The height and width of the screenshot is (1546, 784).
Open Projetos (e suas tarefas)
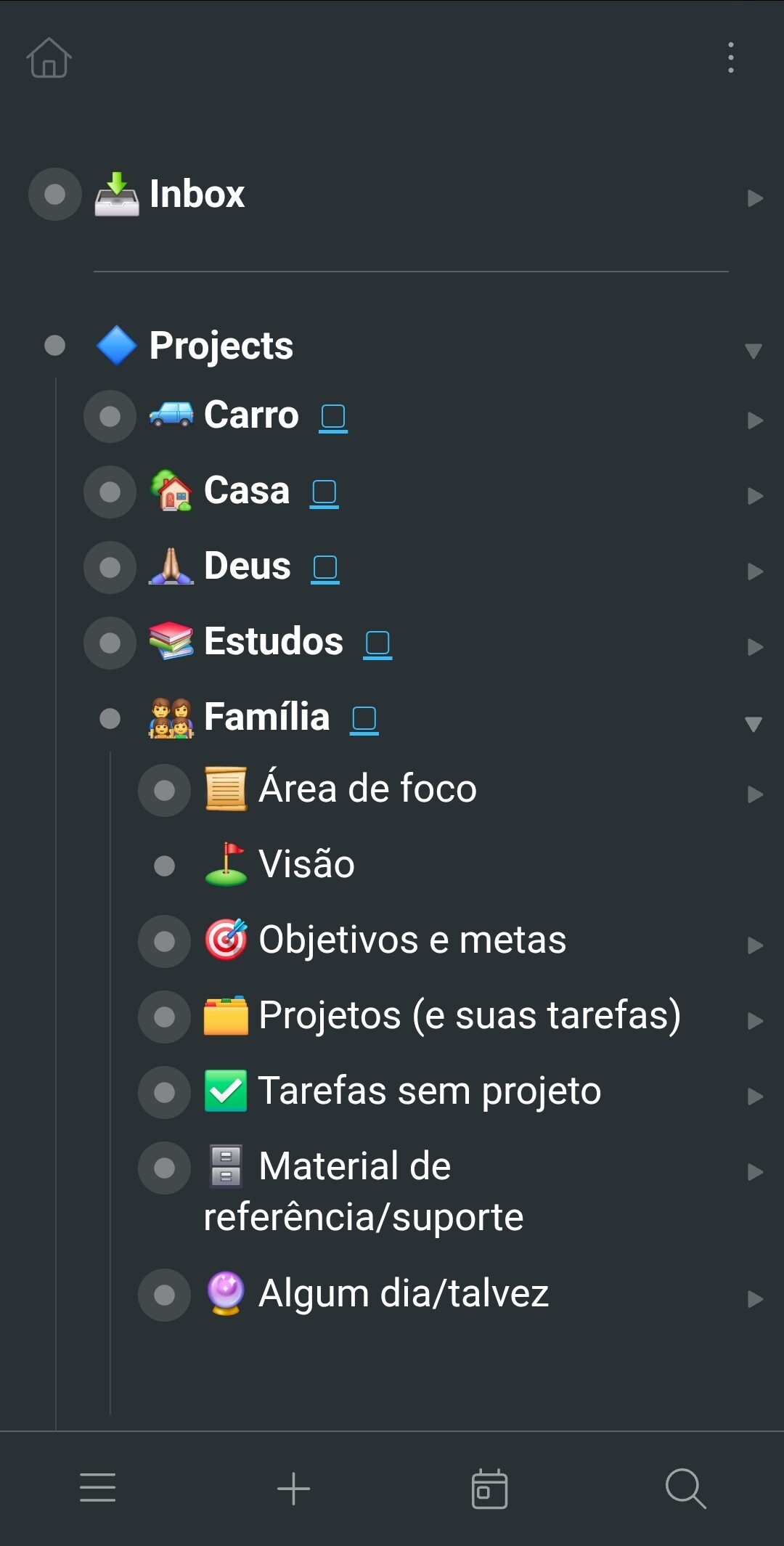pos(469,1016)
